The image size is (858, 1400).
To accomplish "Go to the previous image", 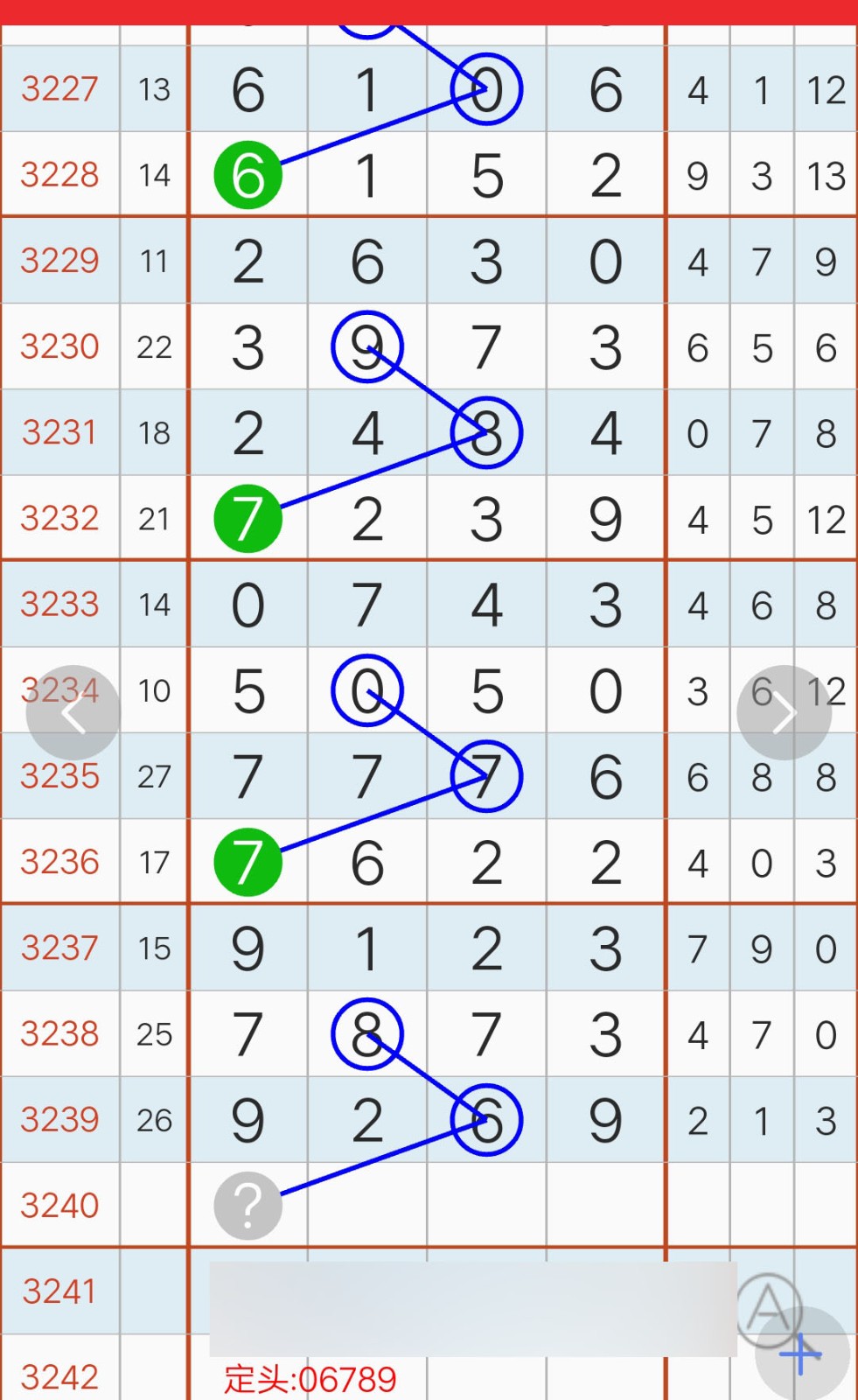I will coord(73,713).
